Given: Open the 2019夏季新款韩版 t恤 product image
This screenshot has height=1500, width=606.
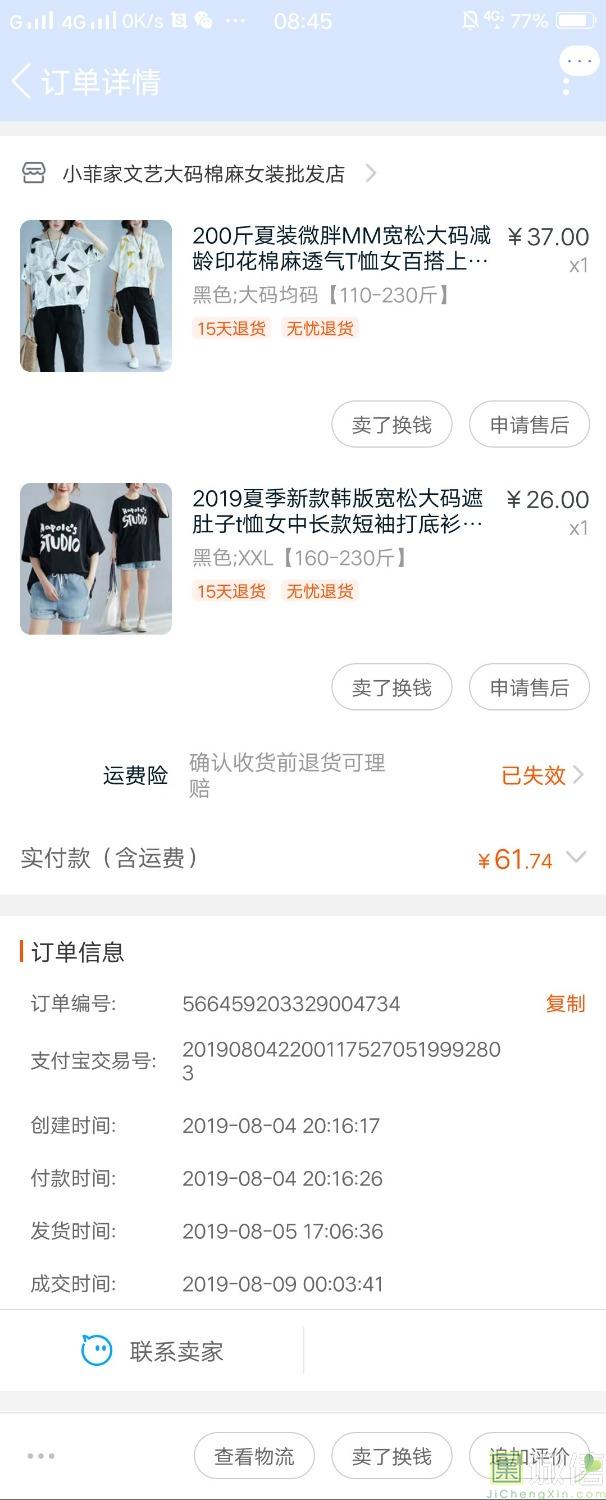Looking at the screenshot, I should pyautogui.click(x=96, y=559).
